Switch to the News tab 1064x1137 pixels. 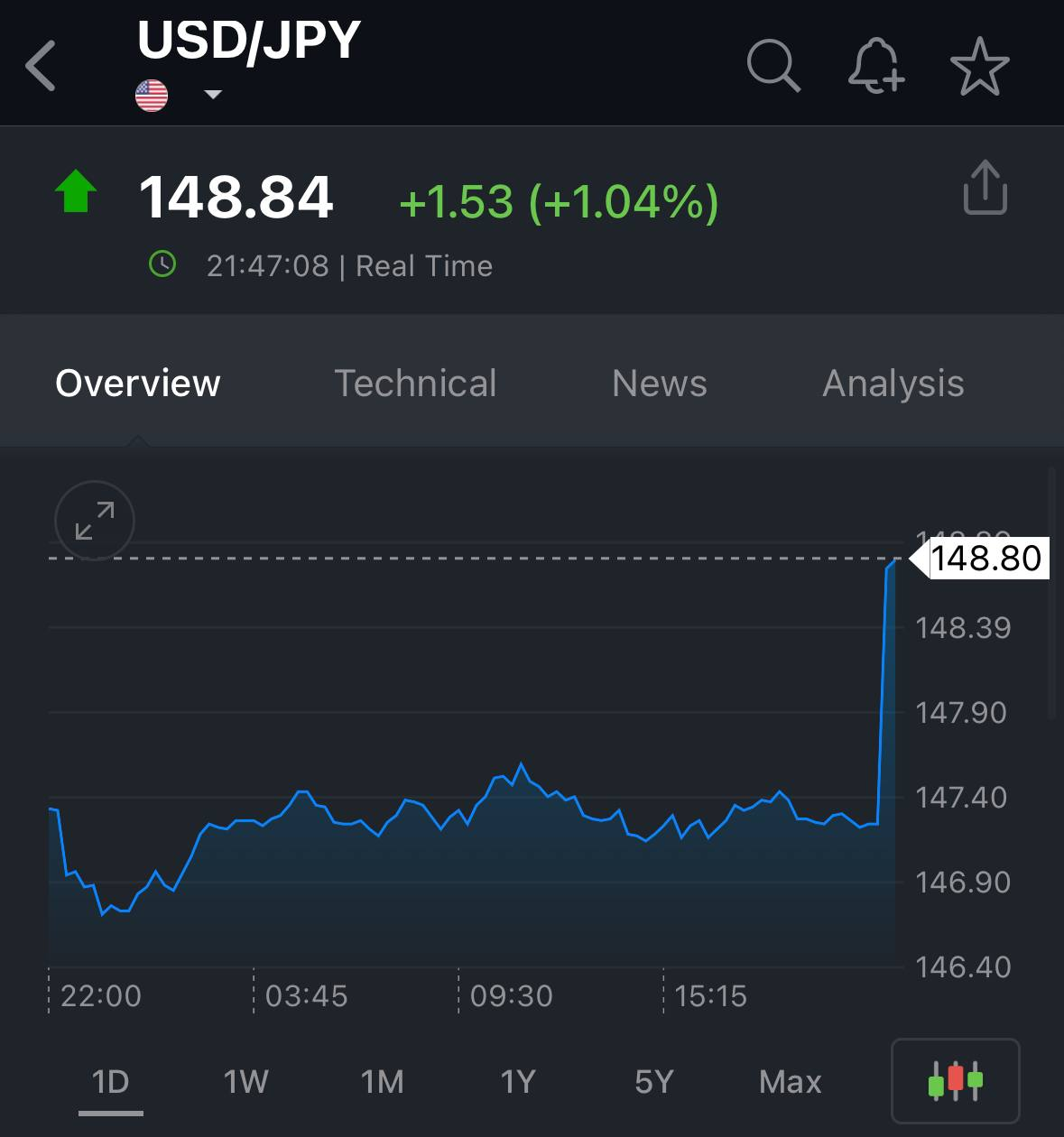[659, 384]
